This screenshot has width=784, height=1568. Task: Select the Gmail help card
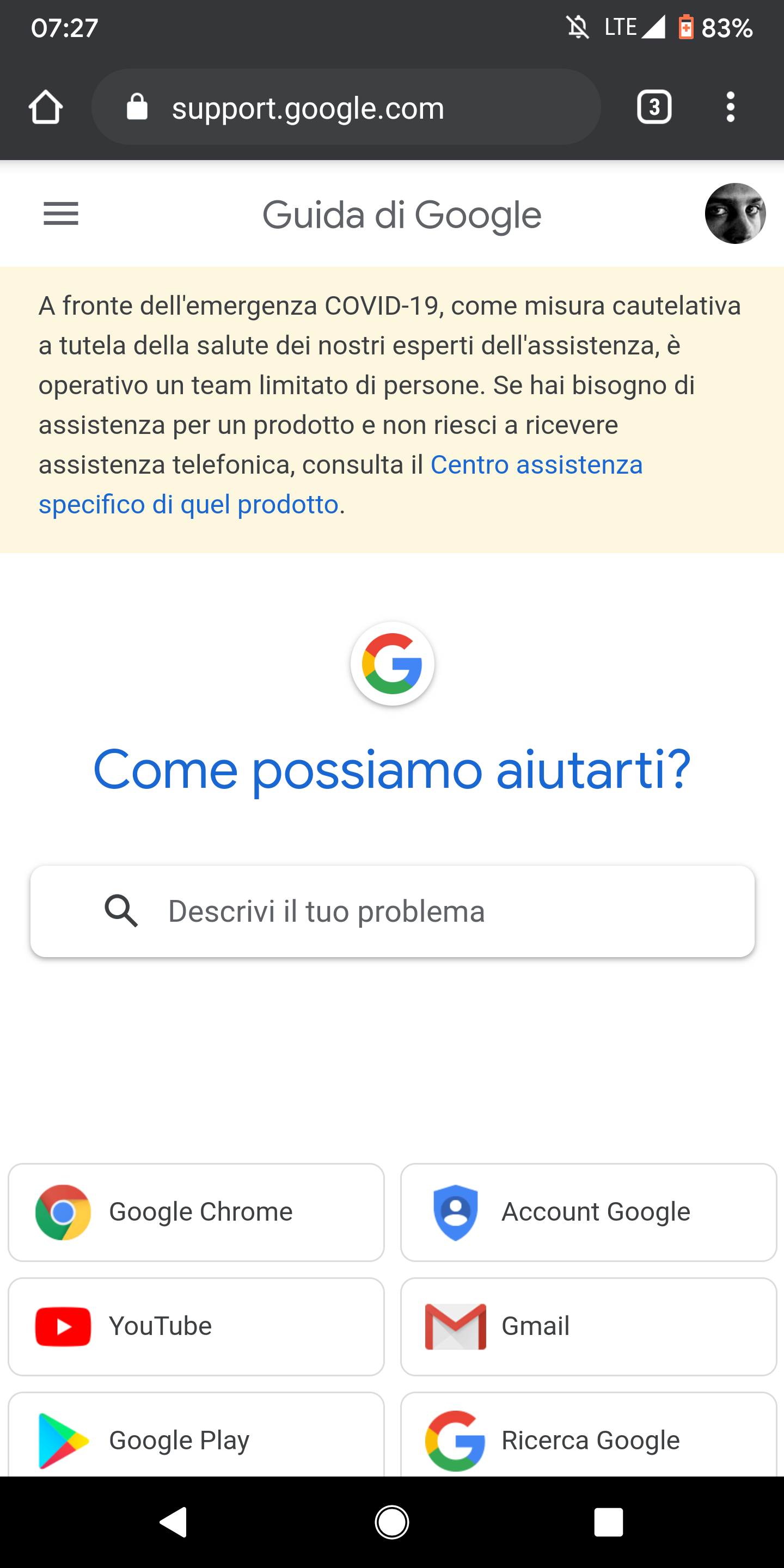pyautogui.click(x=588, y=1326)
